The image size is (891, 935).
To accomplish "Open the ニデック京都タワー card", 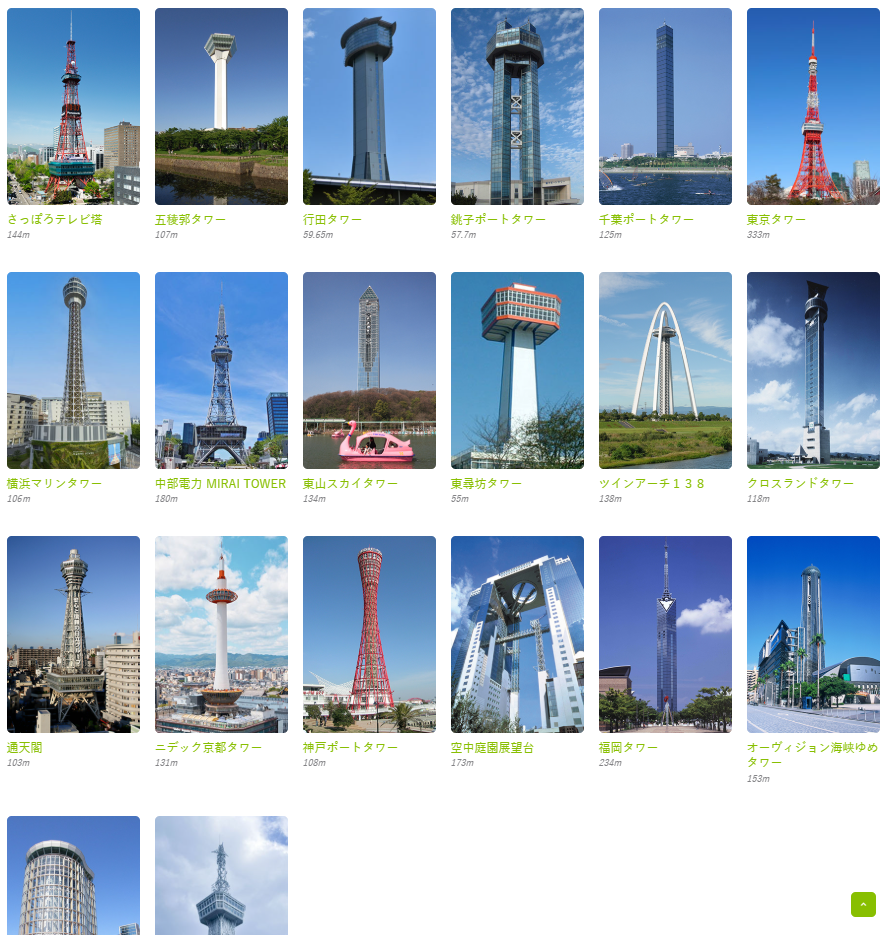I will 221,635.
